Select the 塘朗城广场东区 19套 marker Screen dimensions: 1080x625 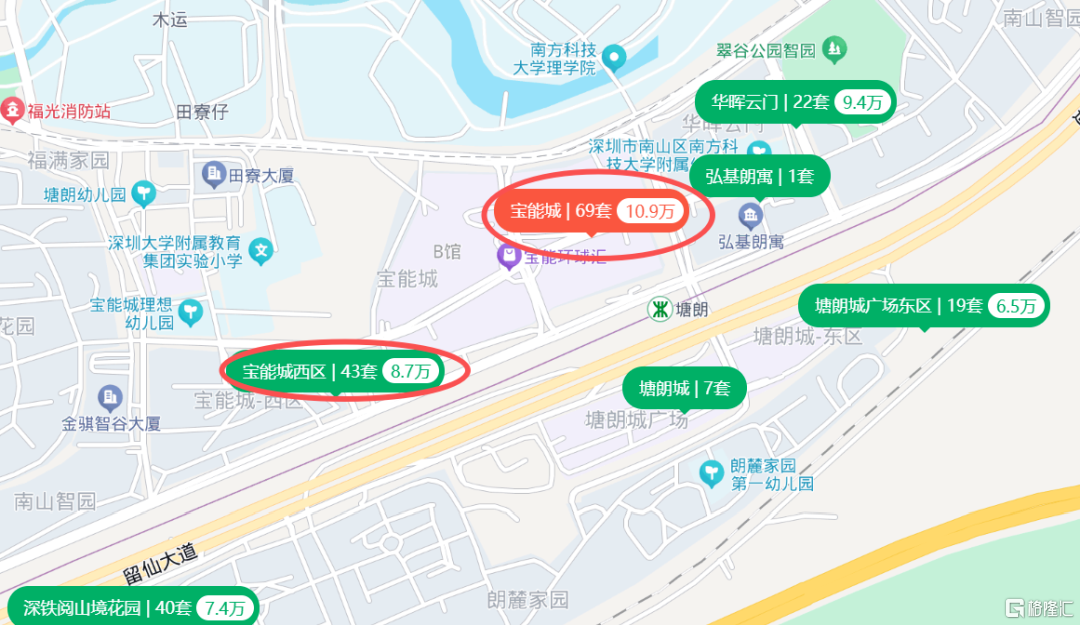click(924, 306)
